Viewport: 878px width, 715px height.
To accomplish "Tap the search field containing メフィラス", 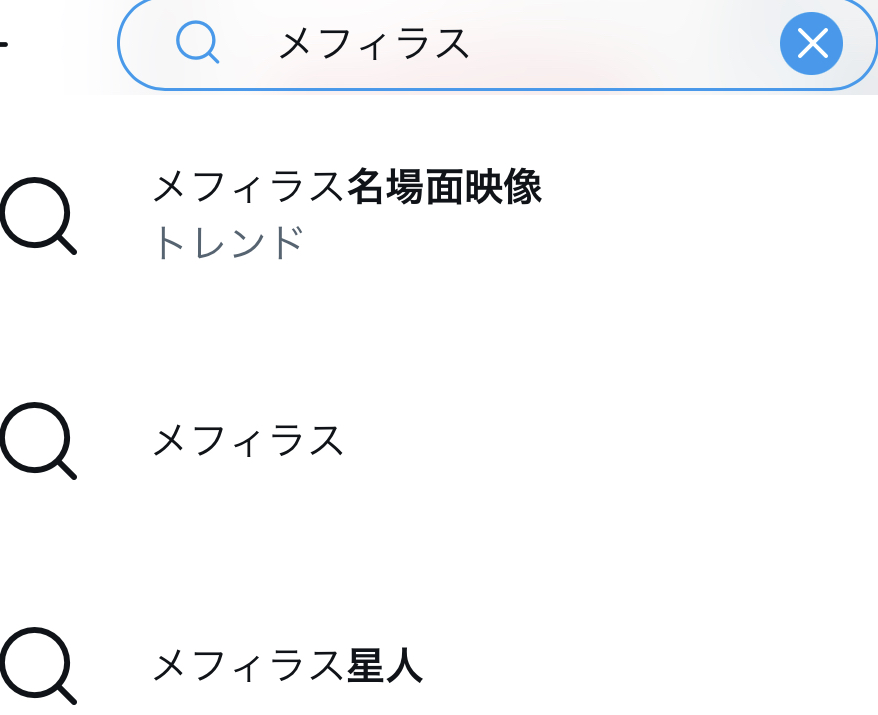I will tap(497, 44).
